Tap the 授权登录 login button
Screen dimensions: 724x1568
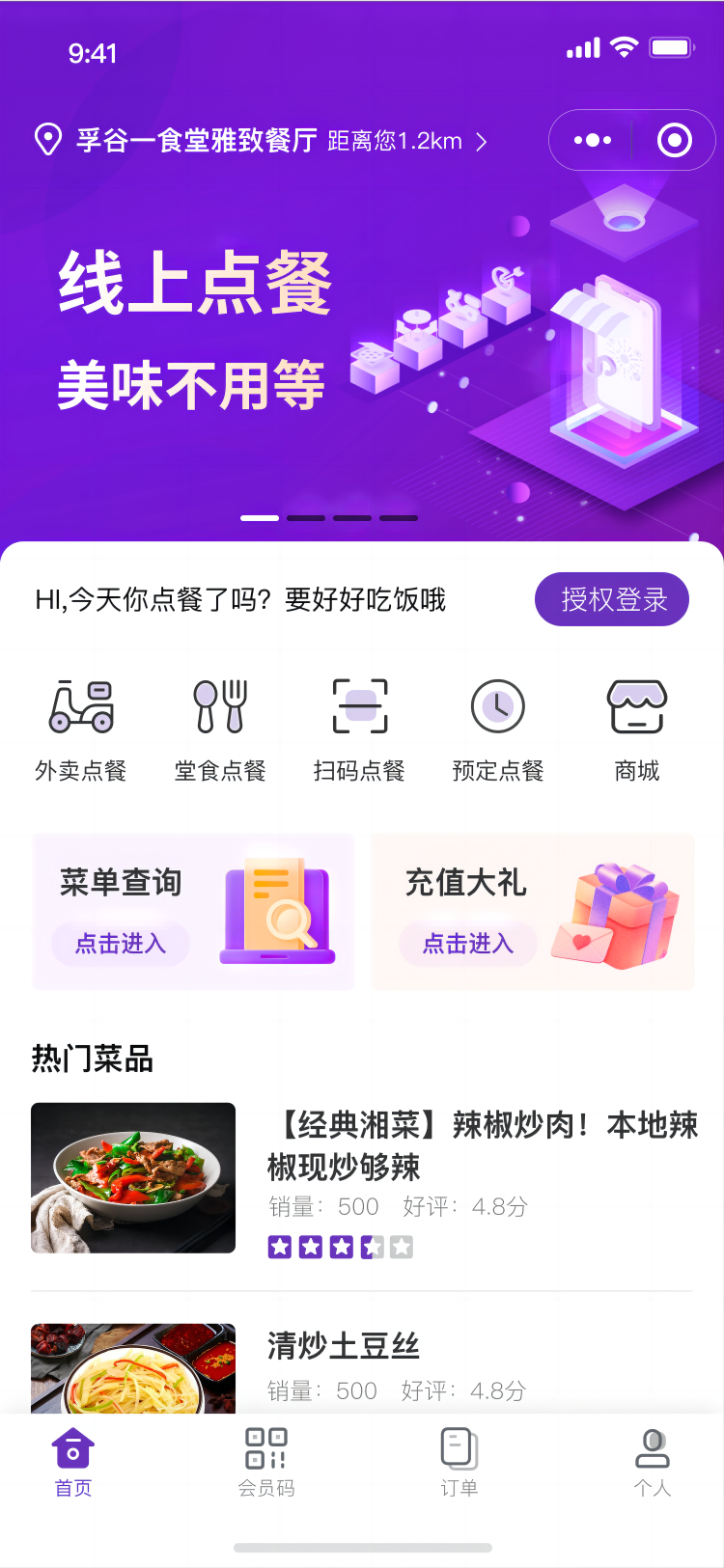tap(612, 599)
